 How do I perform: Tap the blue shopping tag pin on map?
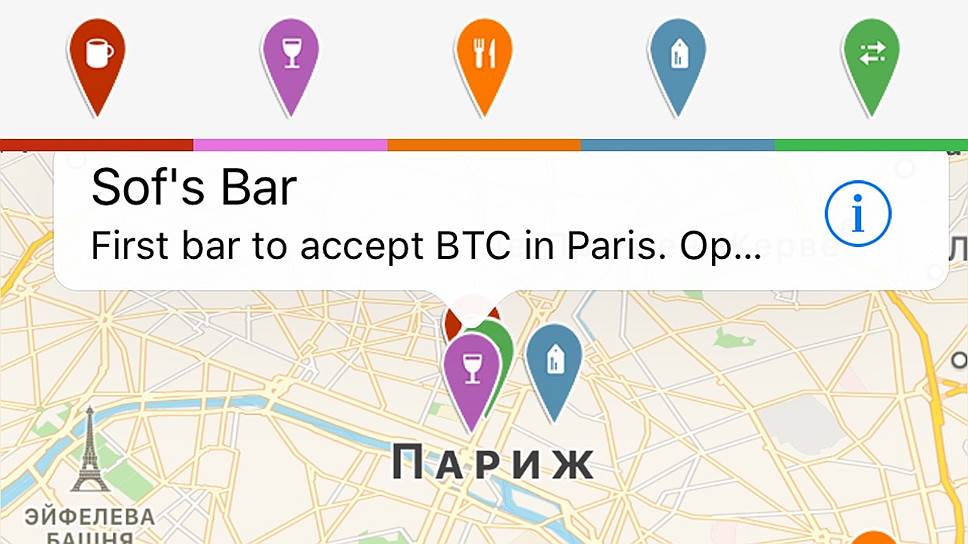[554, 361]
